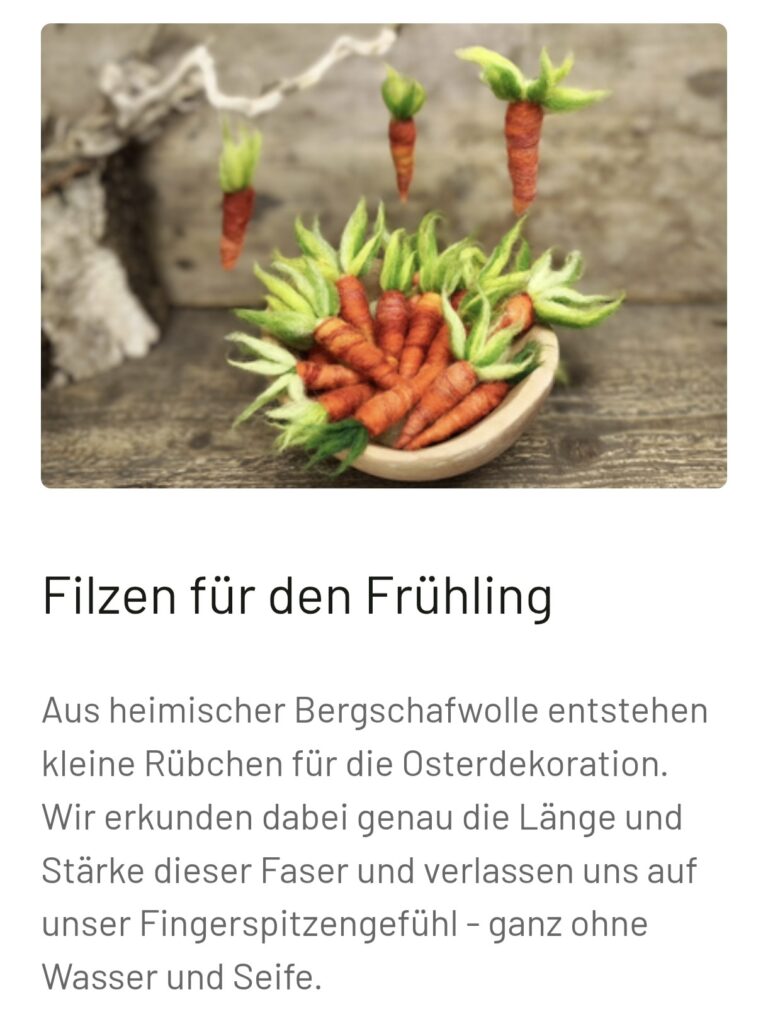Open the Filzen für den Frühling card image

pyautogui.click(x=384, y=256)
